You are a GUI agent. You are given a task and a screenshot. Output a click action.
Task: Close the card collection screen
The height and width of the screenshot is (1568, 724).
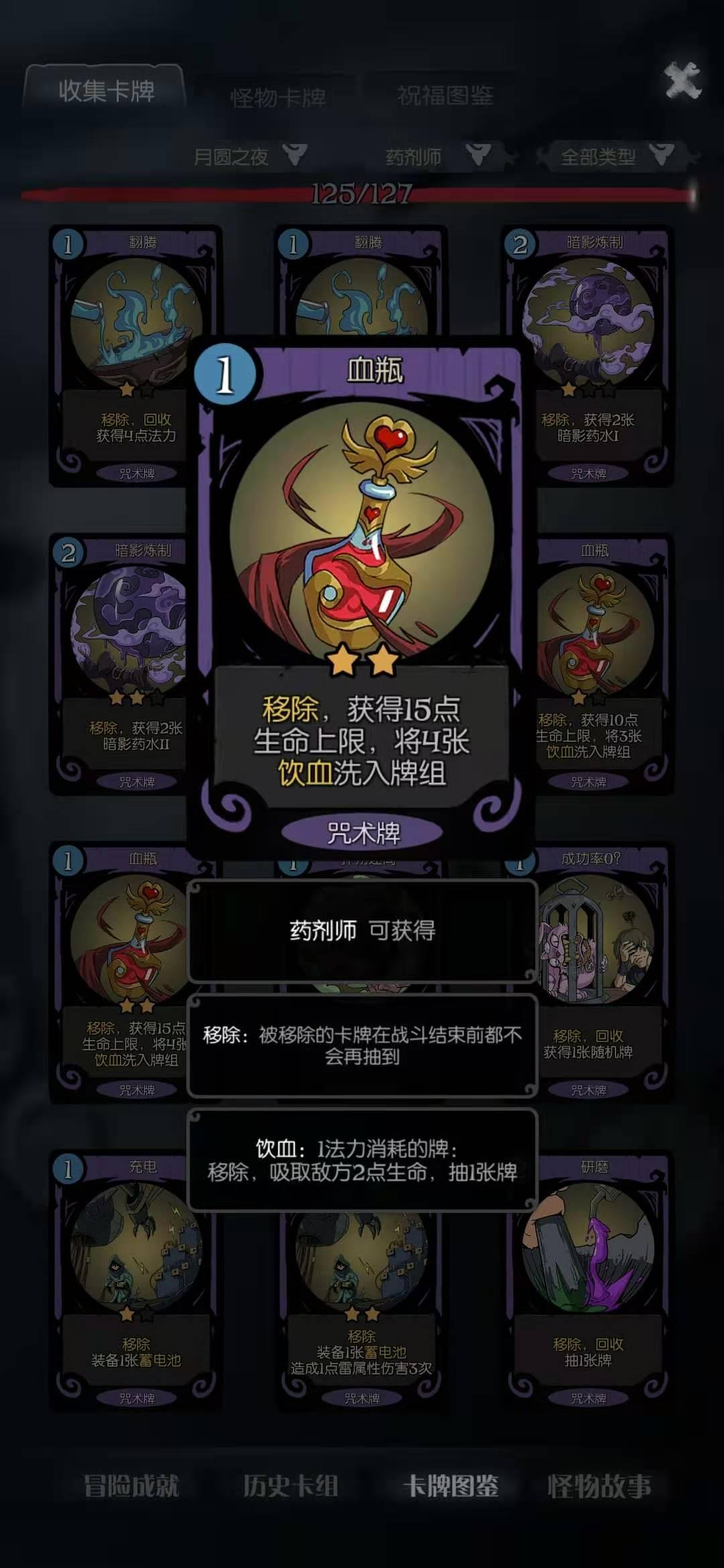(x=682, y=82)
